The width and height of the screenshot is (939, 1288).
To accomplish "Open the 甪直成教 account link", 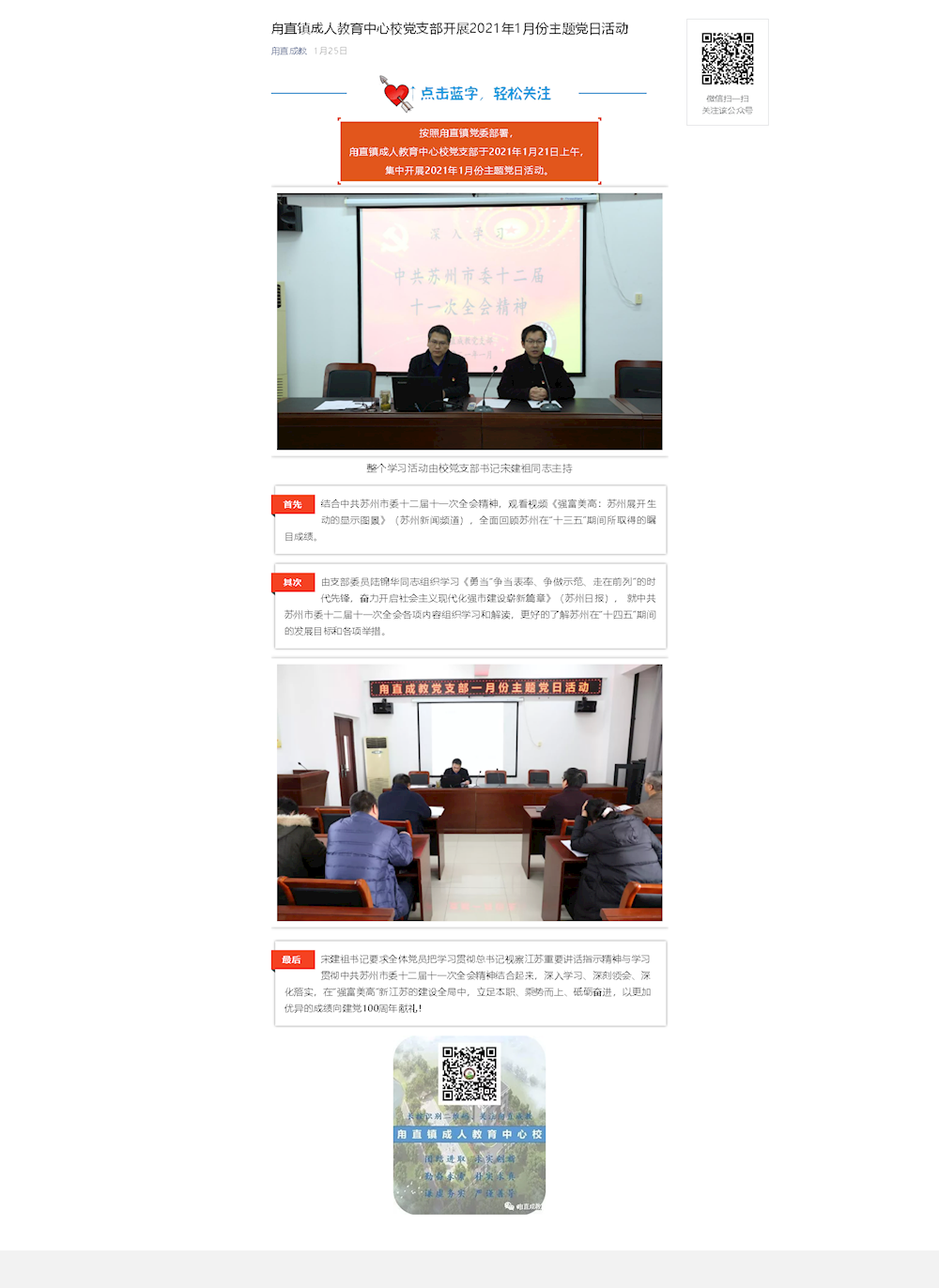I will pyautogui.click(x=288, y=51).
